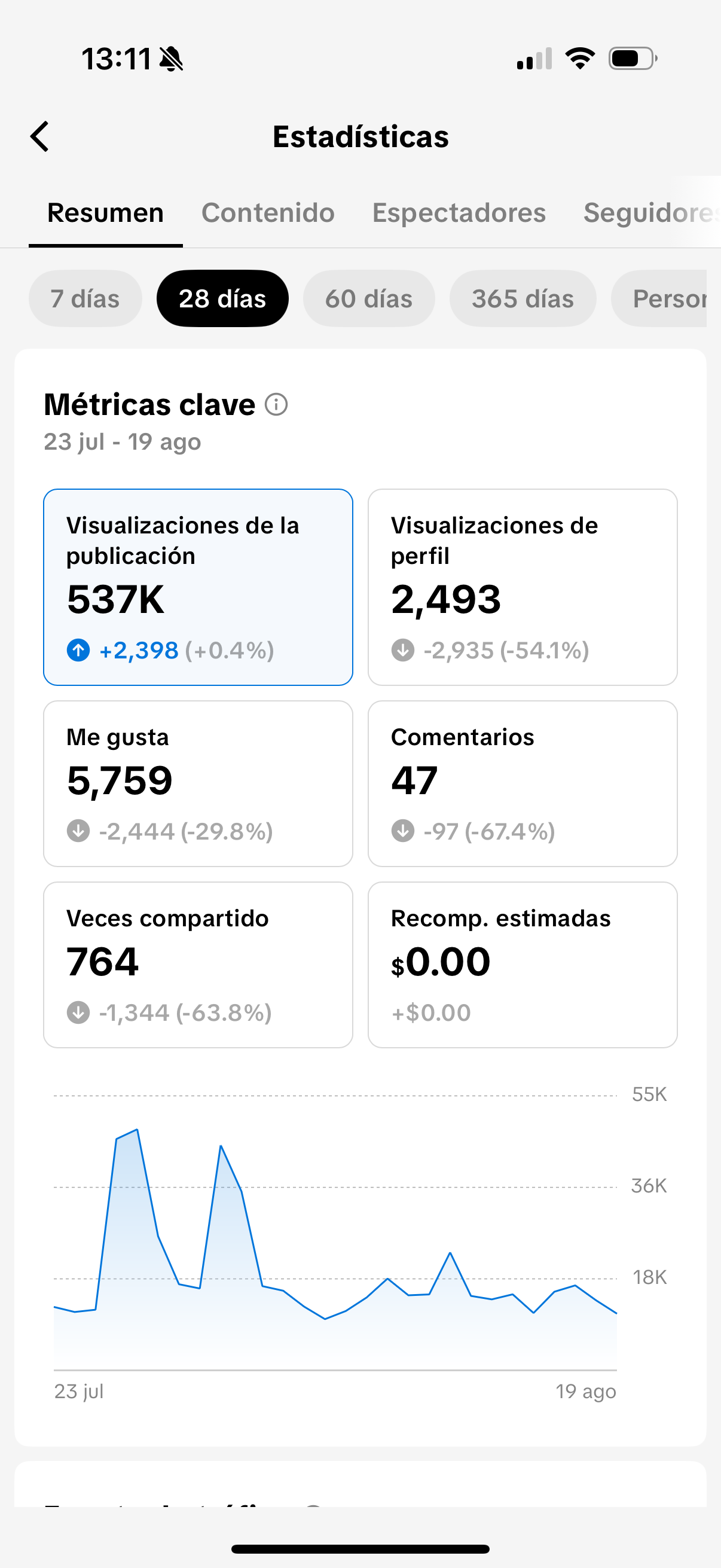Select the 365 días time range

pyautogui.click(x=522, y=298)
